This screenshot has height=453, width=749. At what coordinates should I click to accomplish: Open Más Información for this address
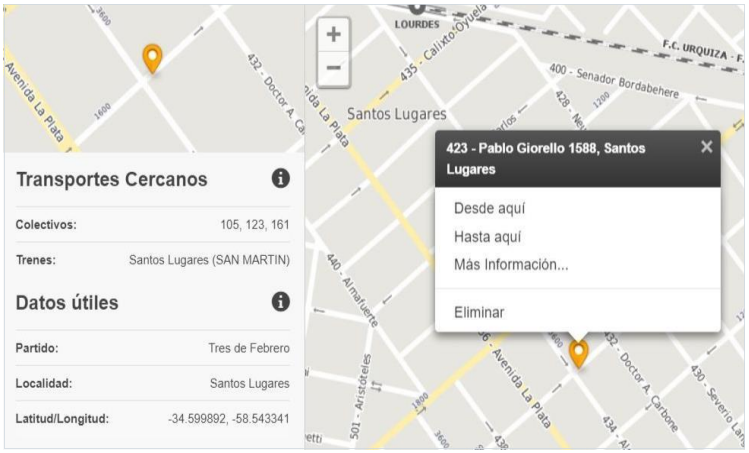point(510,265)
